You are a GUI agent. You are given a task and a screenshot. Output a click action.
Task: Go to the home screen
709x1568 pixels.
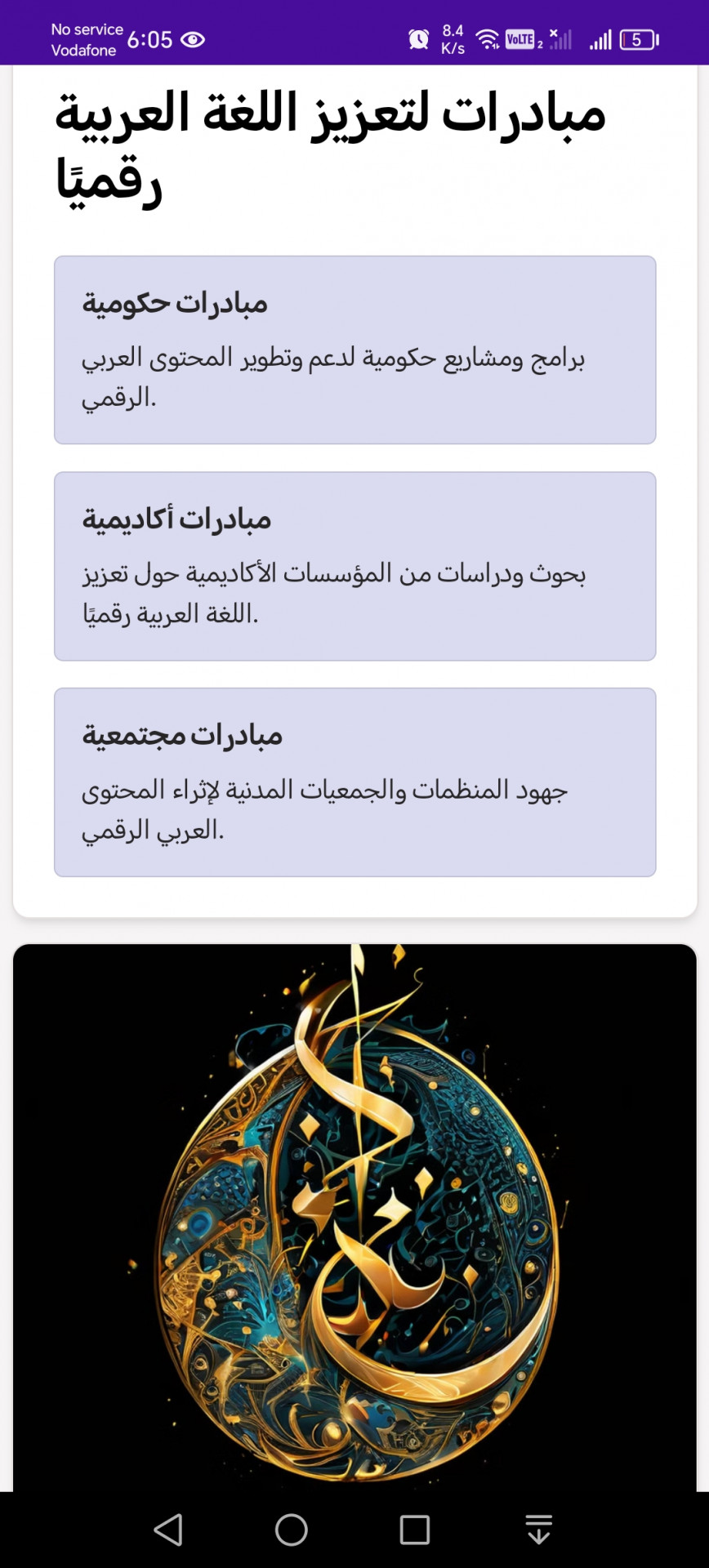click(292, 1530)
